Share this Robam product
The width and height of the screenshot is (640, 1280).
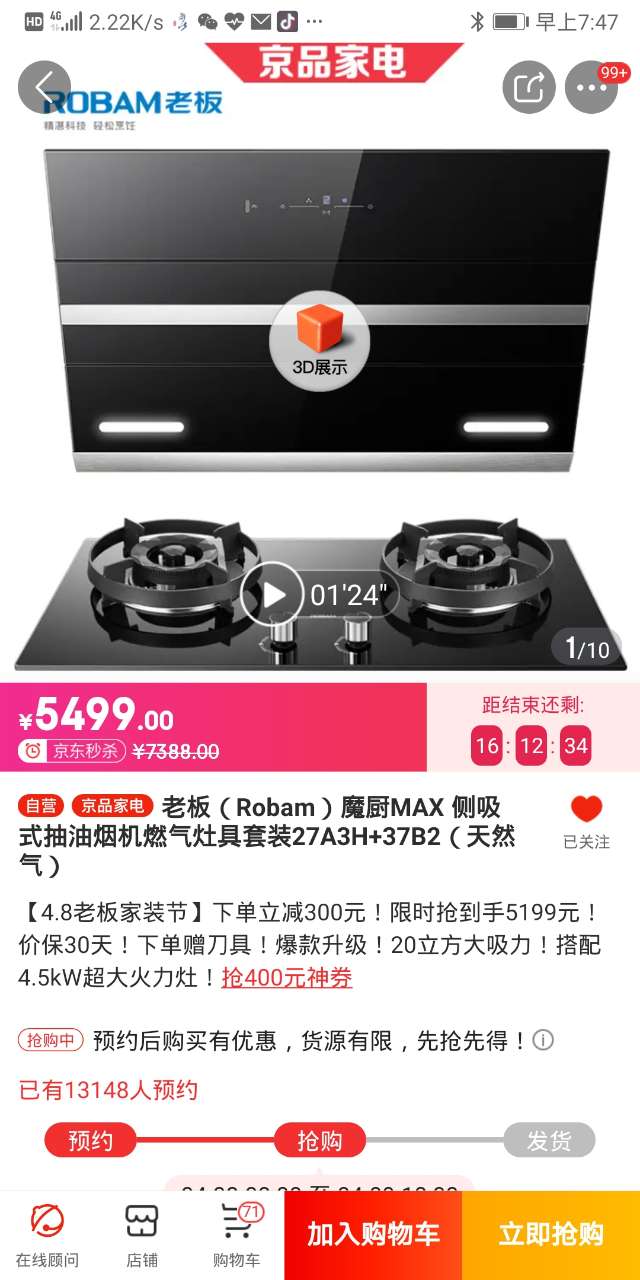[528, 88]
